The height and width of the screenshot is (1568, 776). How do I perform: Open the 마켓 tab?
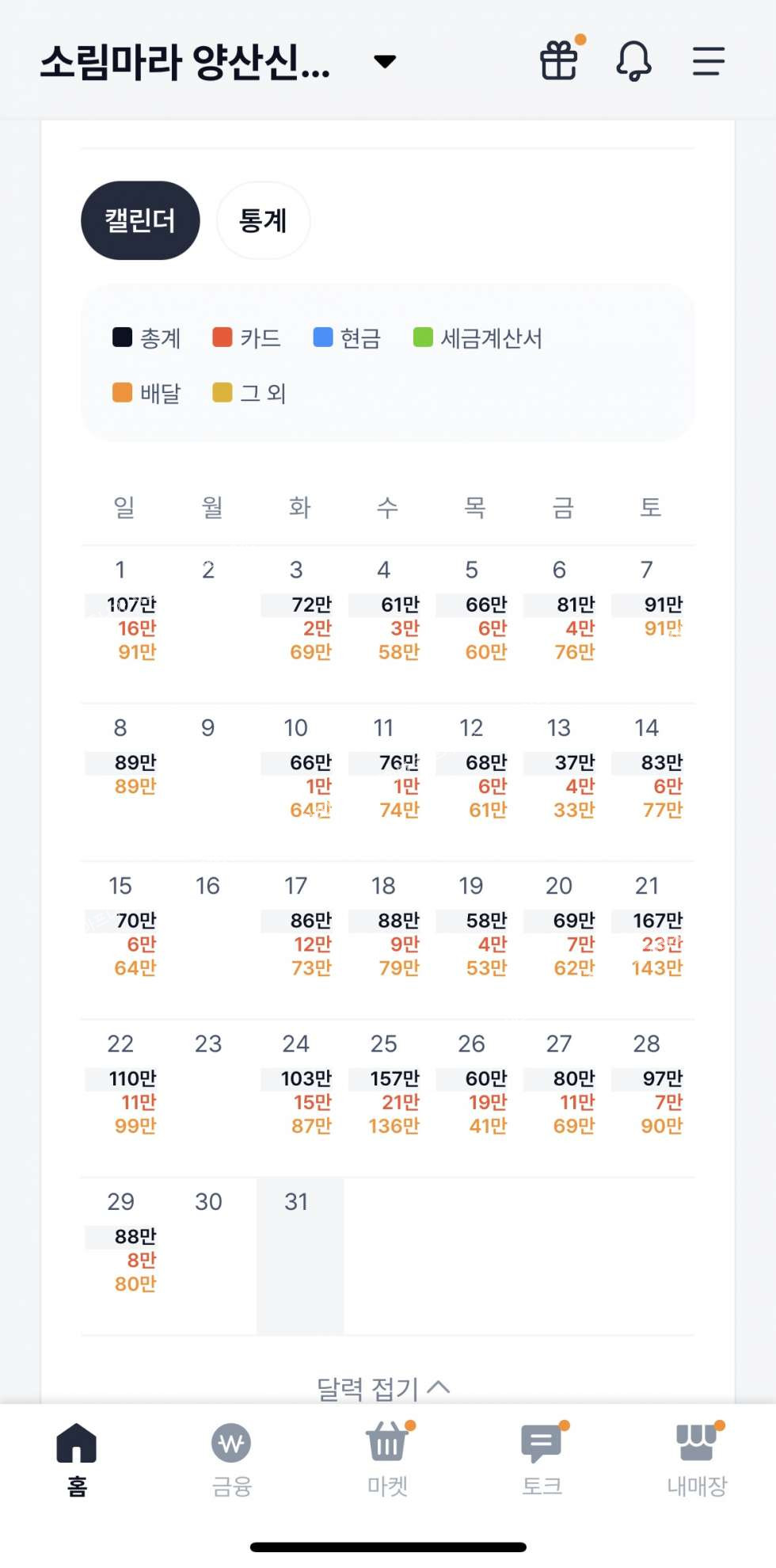pos(388,1459)
